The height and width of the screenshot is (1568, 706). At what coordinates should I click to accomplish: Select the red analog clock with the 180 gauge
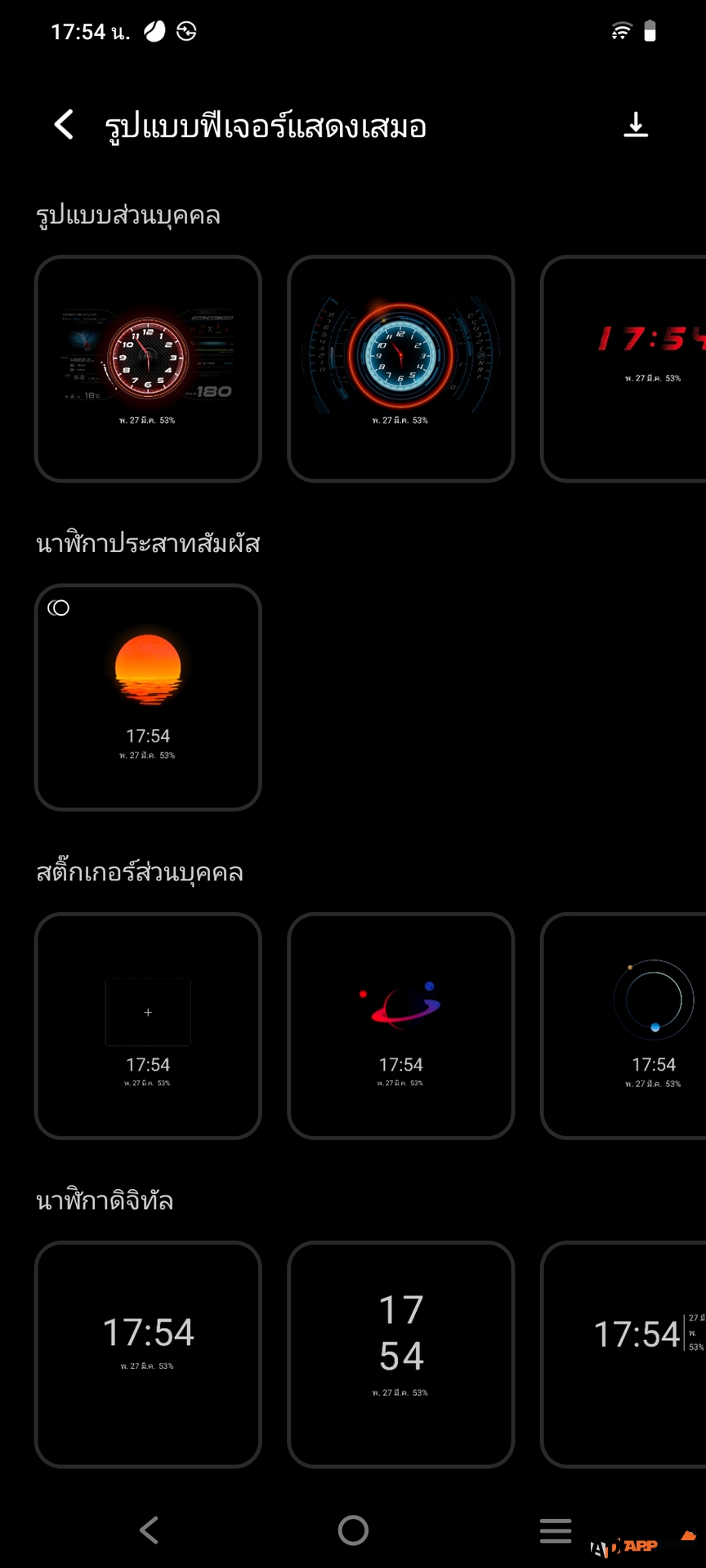[x=148, y=368]
